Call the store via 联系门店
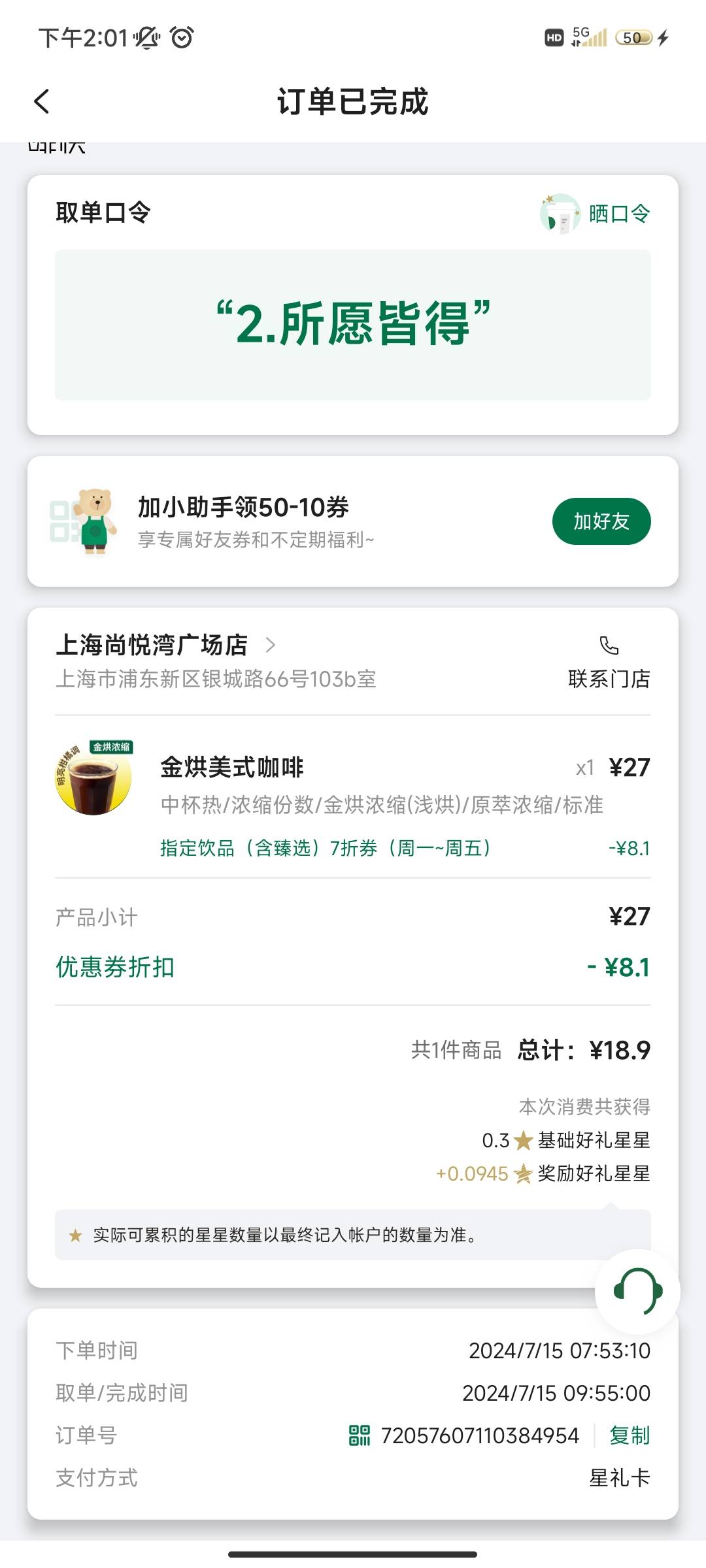Image resolution: width=706 pixels, height=1568 pixels. pos(609,662)
